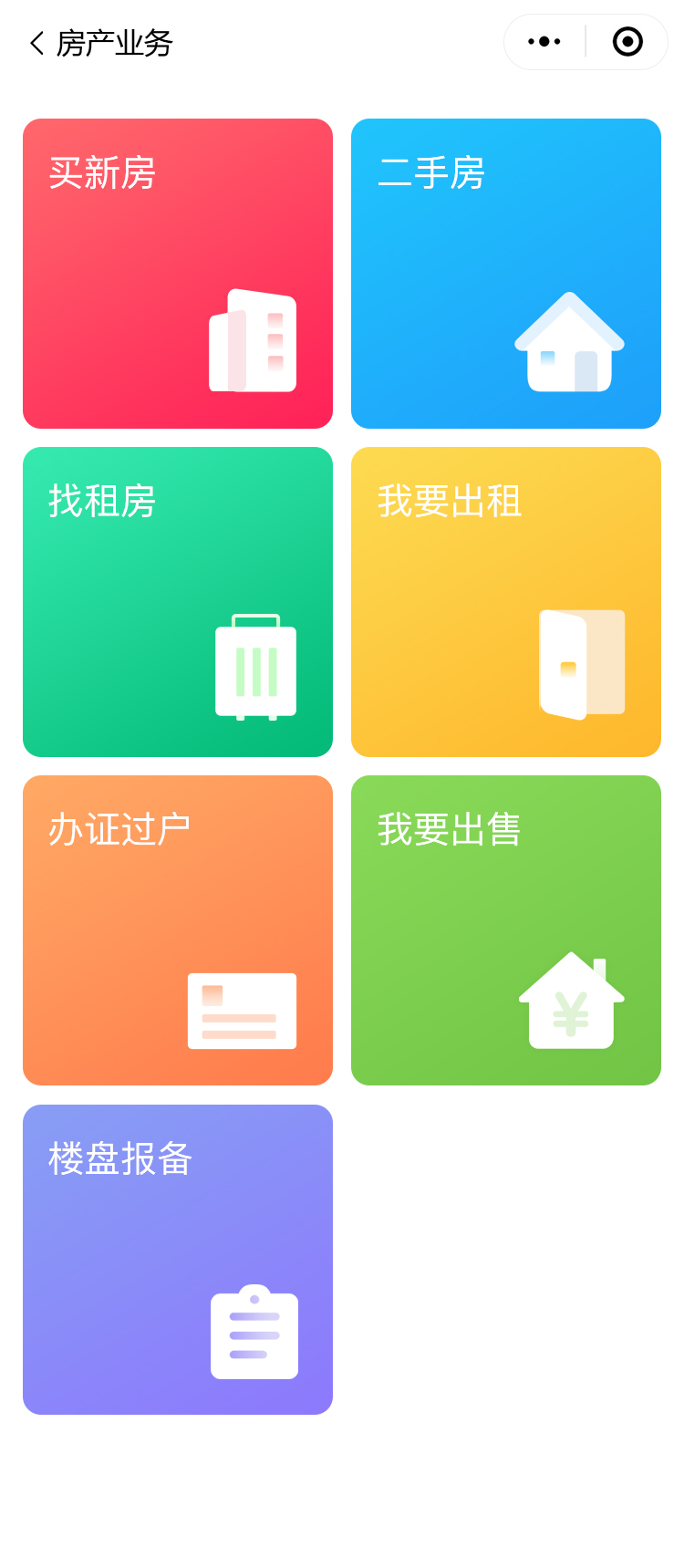684x1568 pixels.
Task: Choose the 我要出租 card
Action: pos(506,602)
